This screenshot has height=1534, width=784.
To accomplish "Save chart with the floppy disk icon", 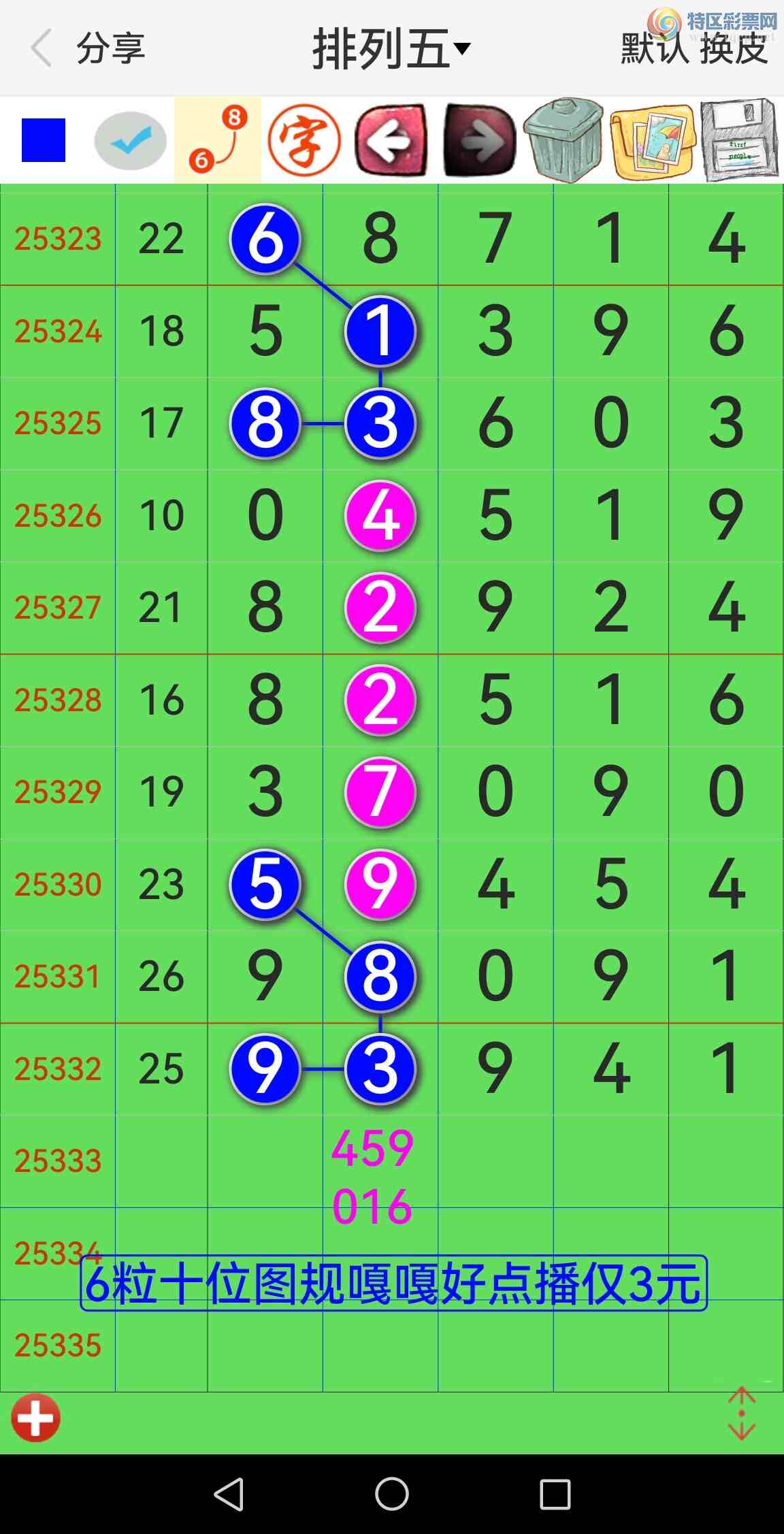I will pyautogui.click(x=739, y=140).
